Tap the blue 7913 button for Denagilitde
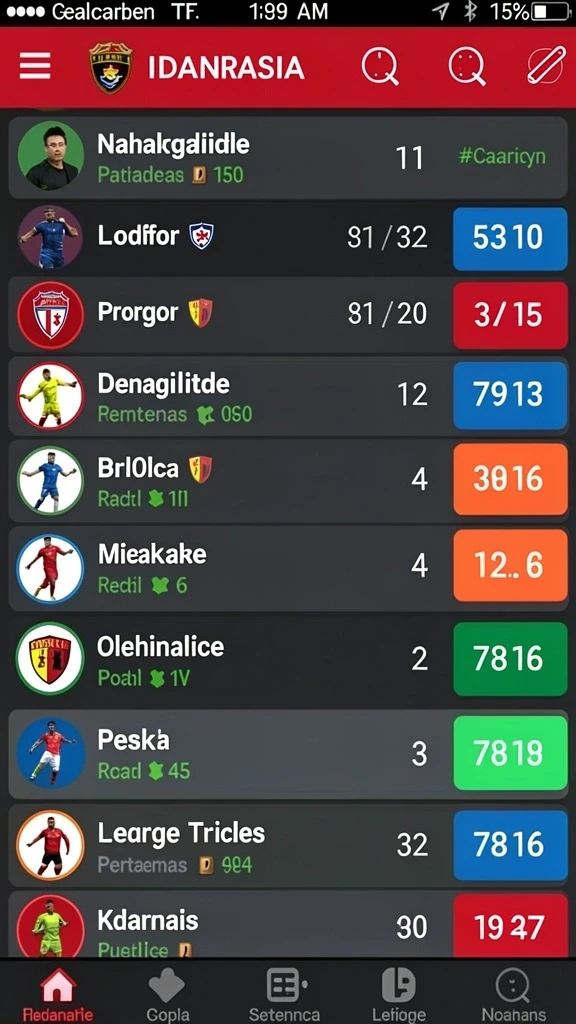 pyautogui.click(x=510, y=395)
